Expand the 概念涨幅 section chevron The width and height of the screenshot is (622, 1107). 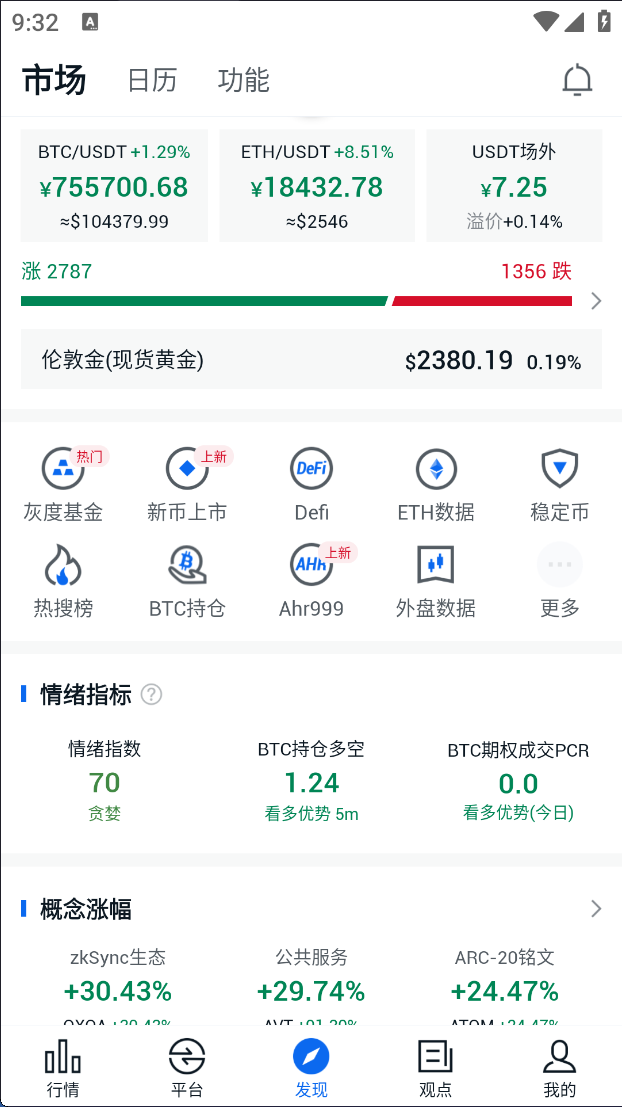click(x=596, y=909)
